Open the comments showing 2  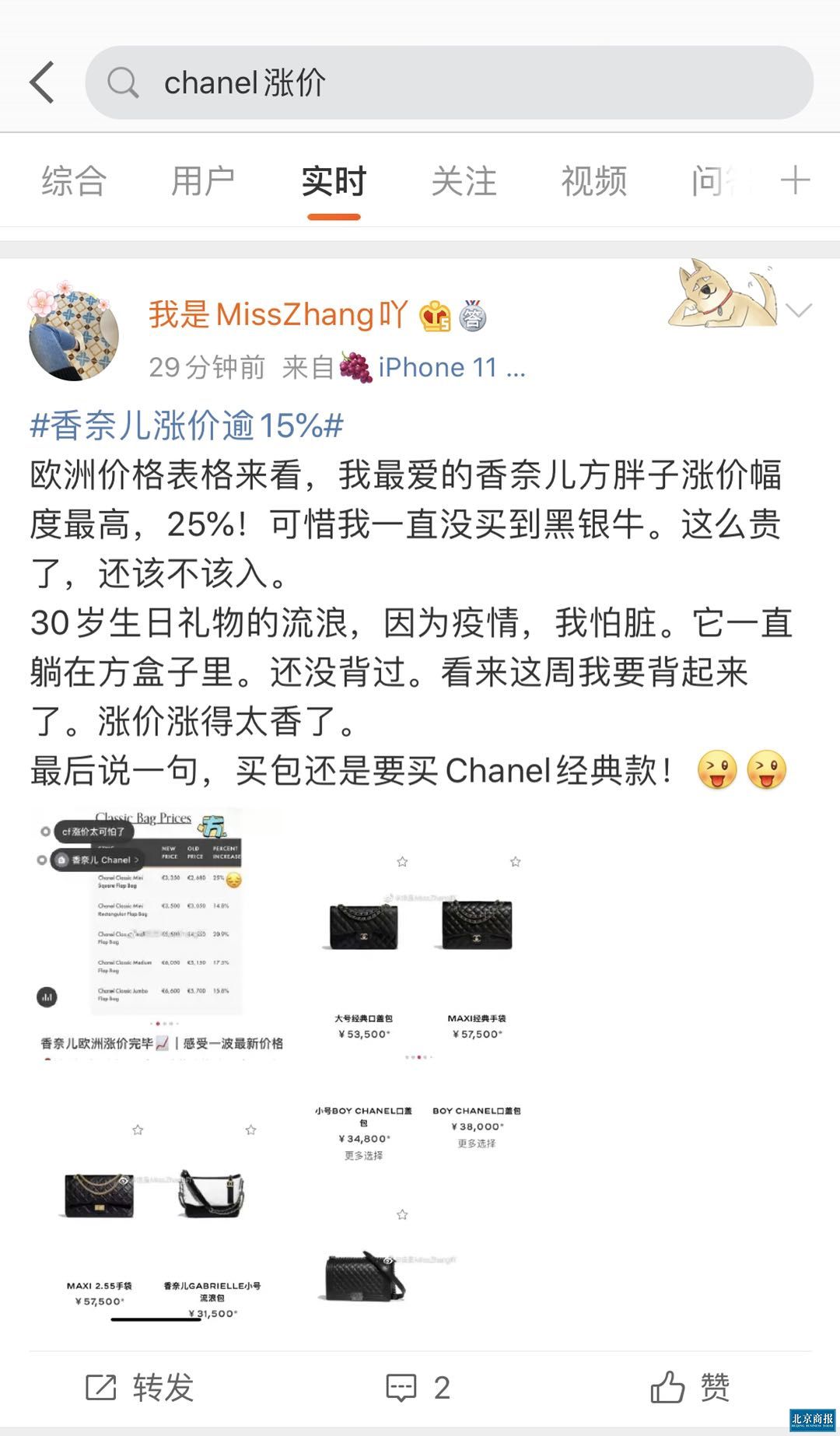[418, 1387]
